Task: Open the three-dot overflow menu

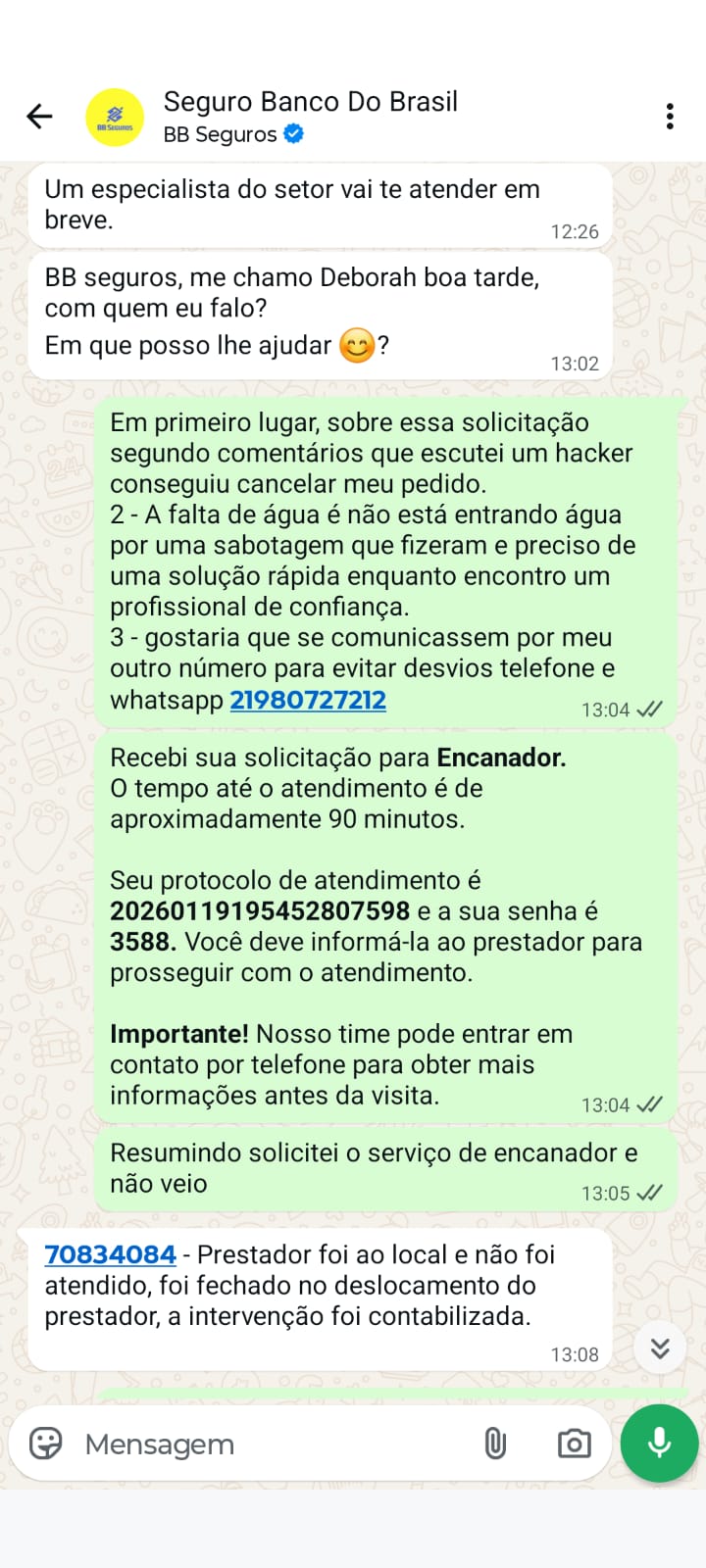Action: tap(670, 117)
